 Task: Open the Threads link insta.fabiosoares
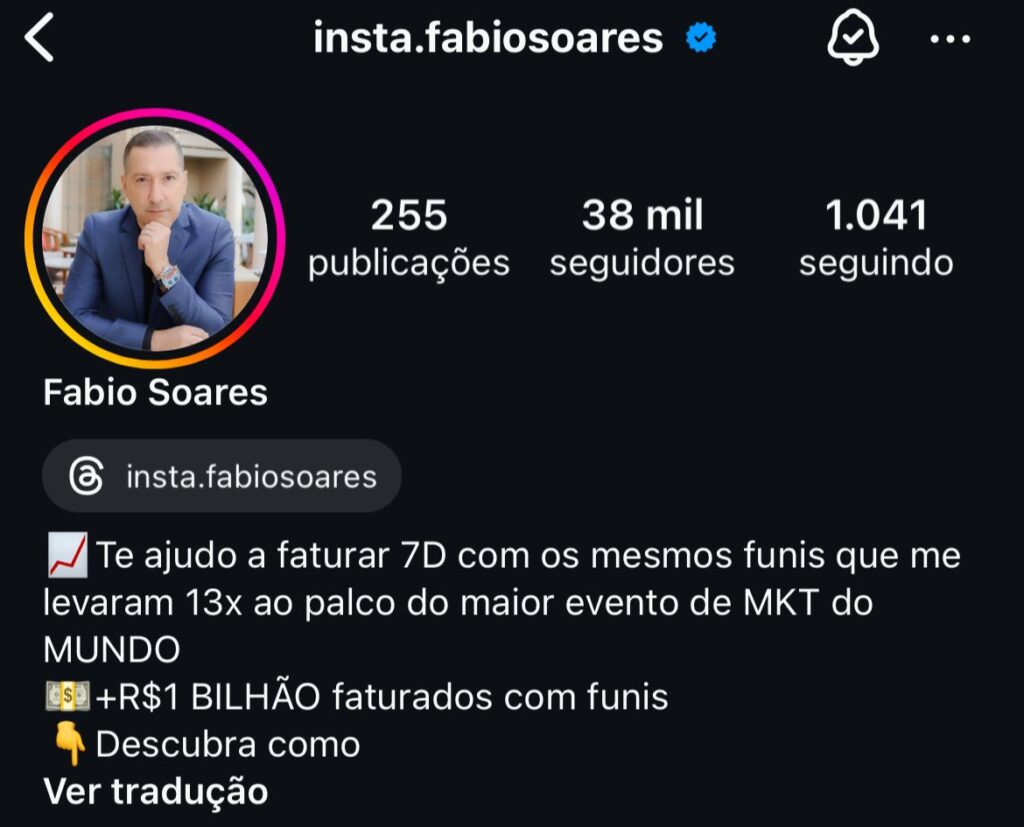pyautogui.click(x=222, y=477)
